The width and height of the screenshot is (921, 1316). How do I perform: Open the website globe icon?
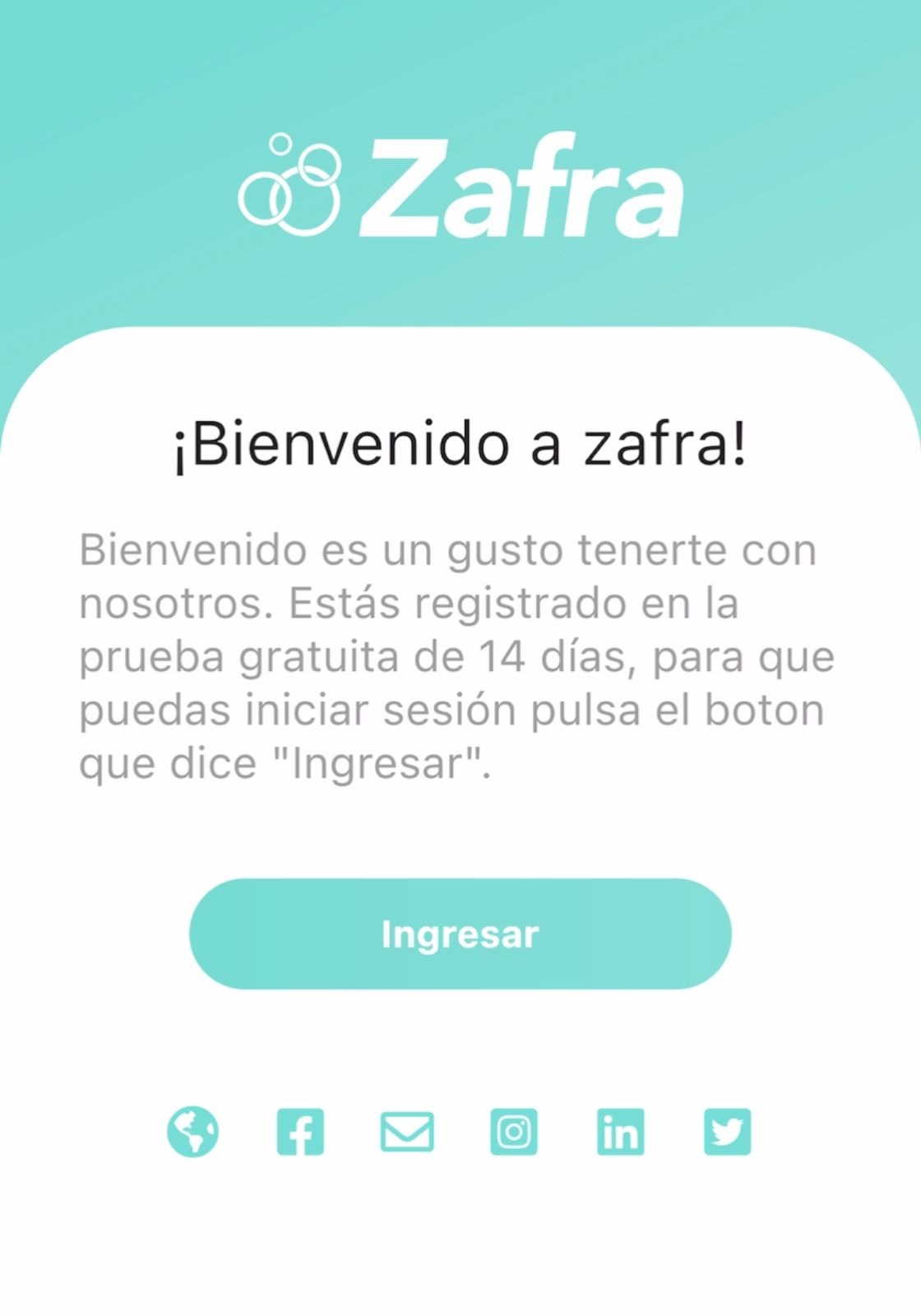click(192, 1132)
